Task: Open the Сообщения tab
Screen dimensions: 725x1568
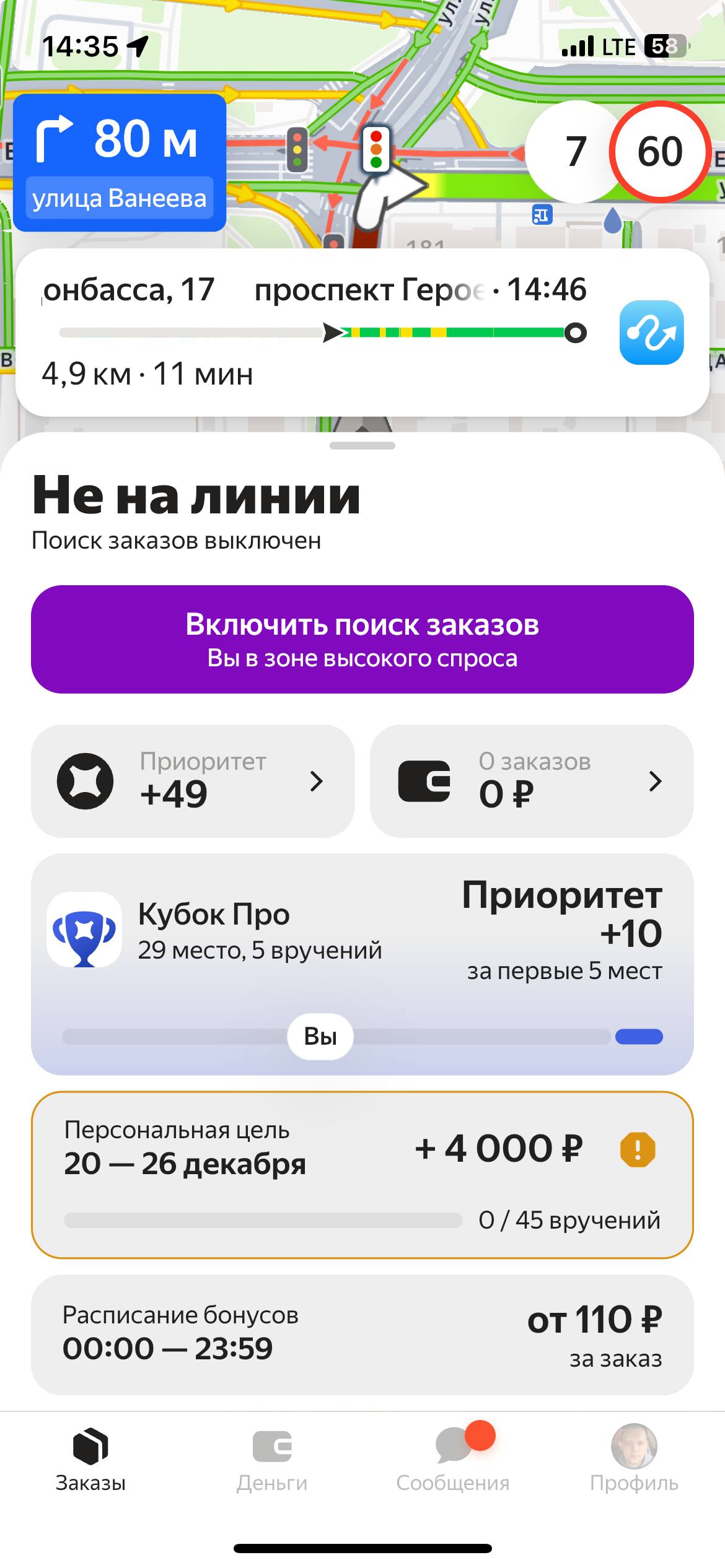Action: [x=453, y=1459]
